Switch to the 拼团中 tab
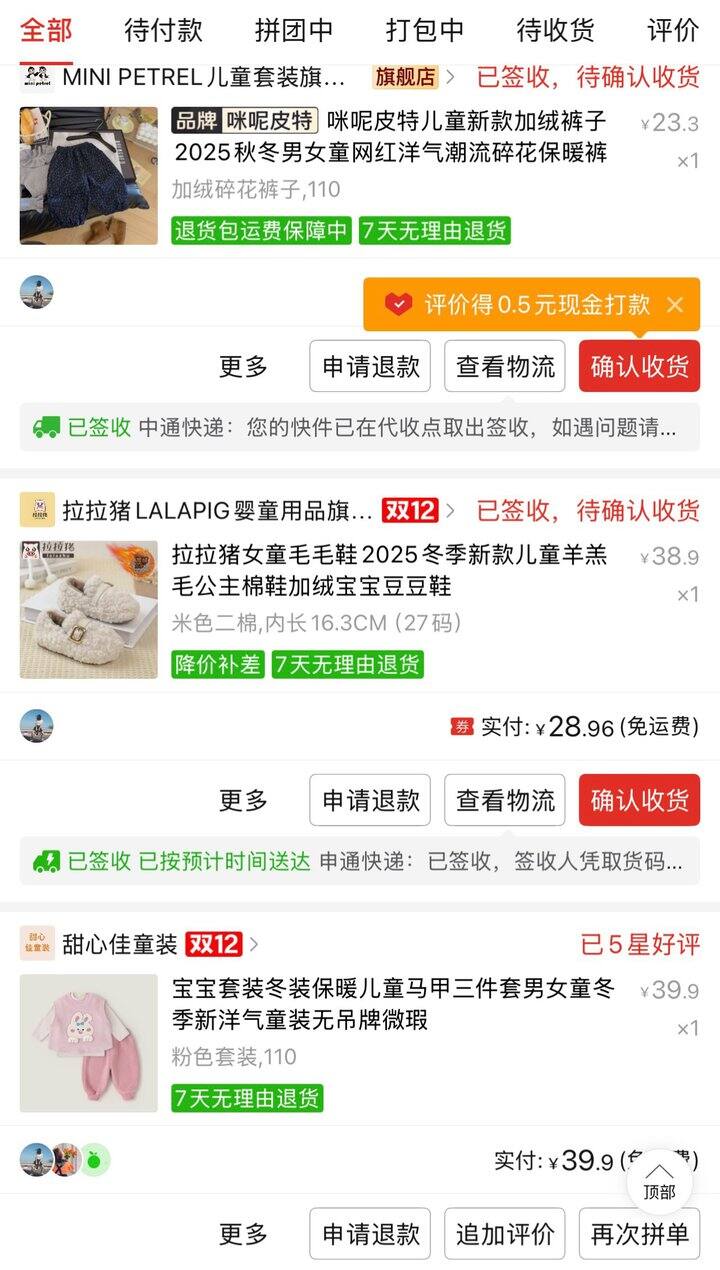This screenshot has height=1270, width=720. pyautogui.click(x=294, y=30)
